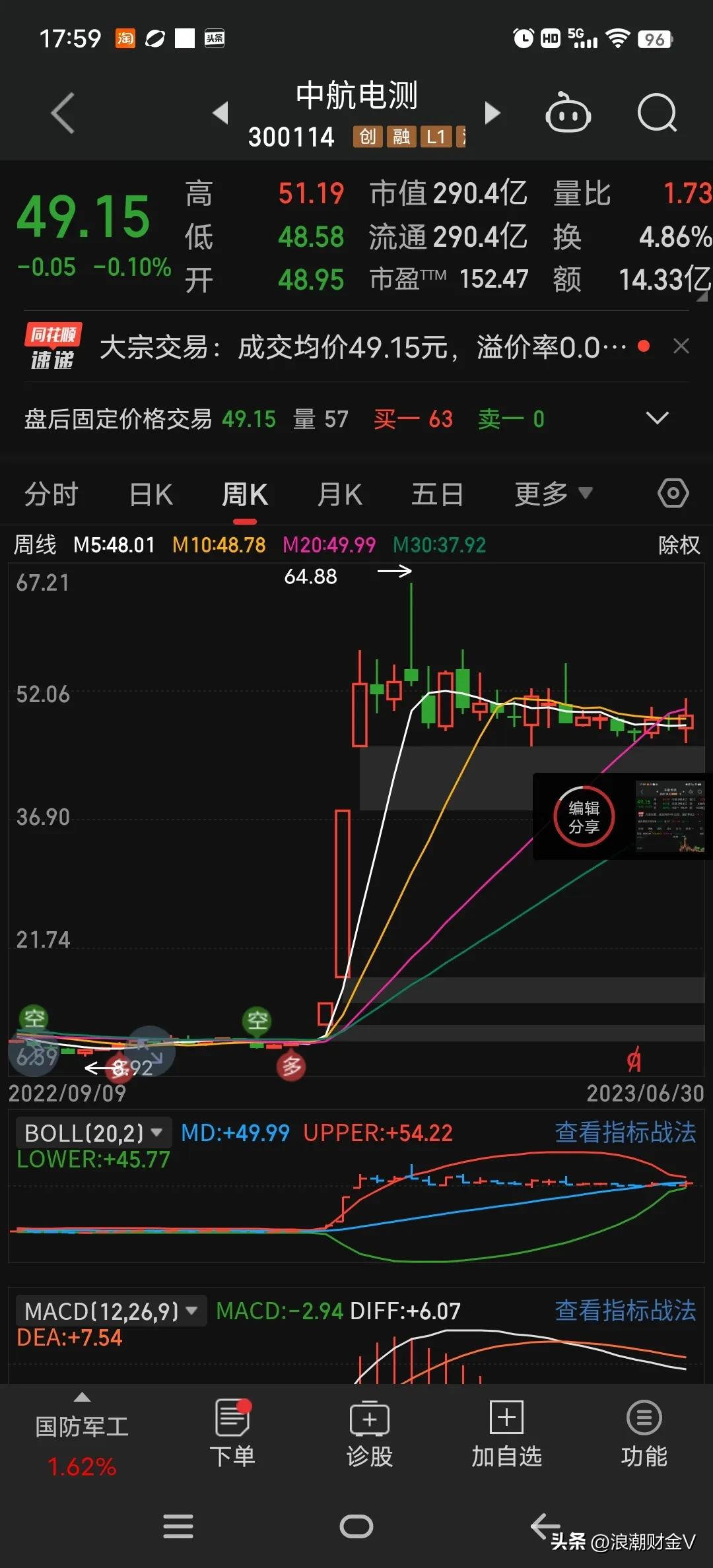Open 查看指标战法 for BOLL
The width and height of the screenshot is (713, 1568).
coord(625,1132)
